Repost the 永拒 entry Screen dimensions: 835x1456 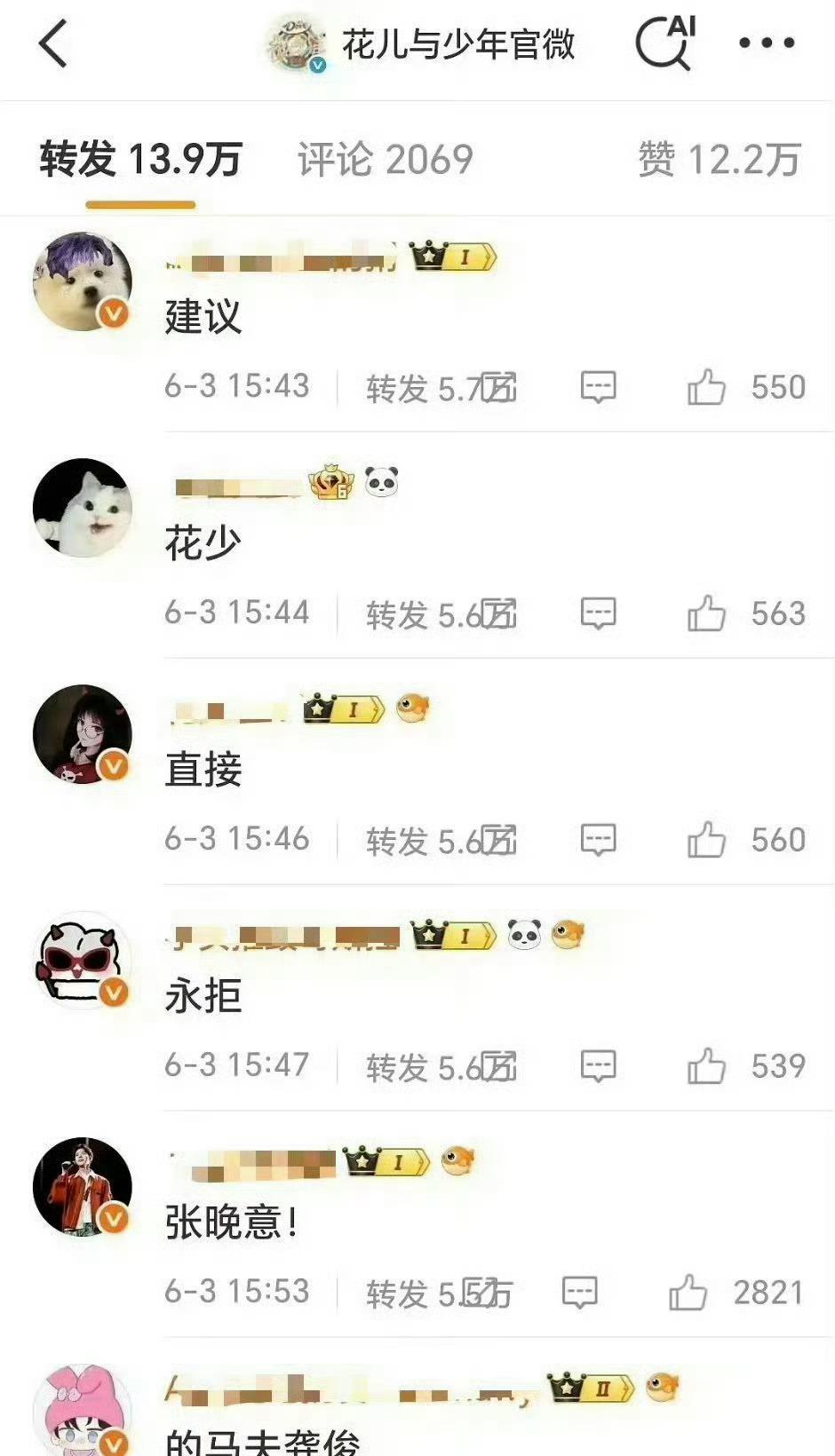[441, 1066]
